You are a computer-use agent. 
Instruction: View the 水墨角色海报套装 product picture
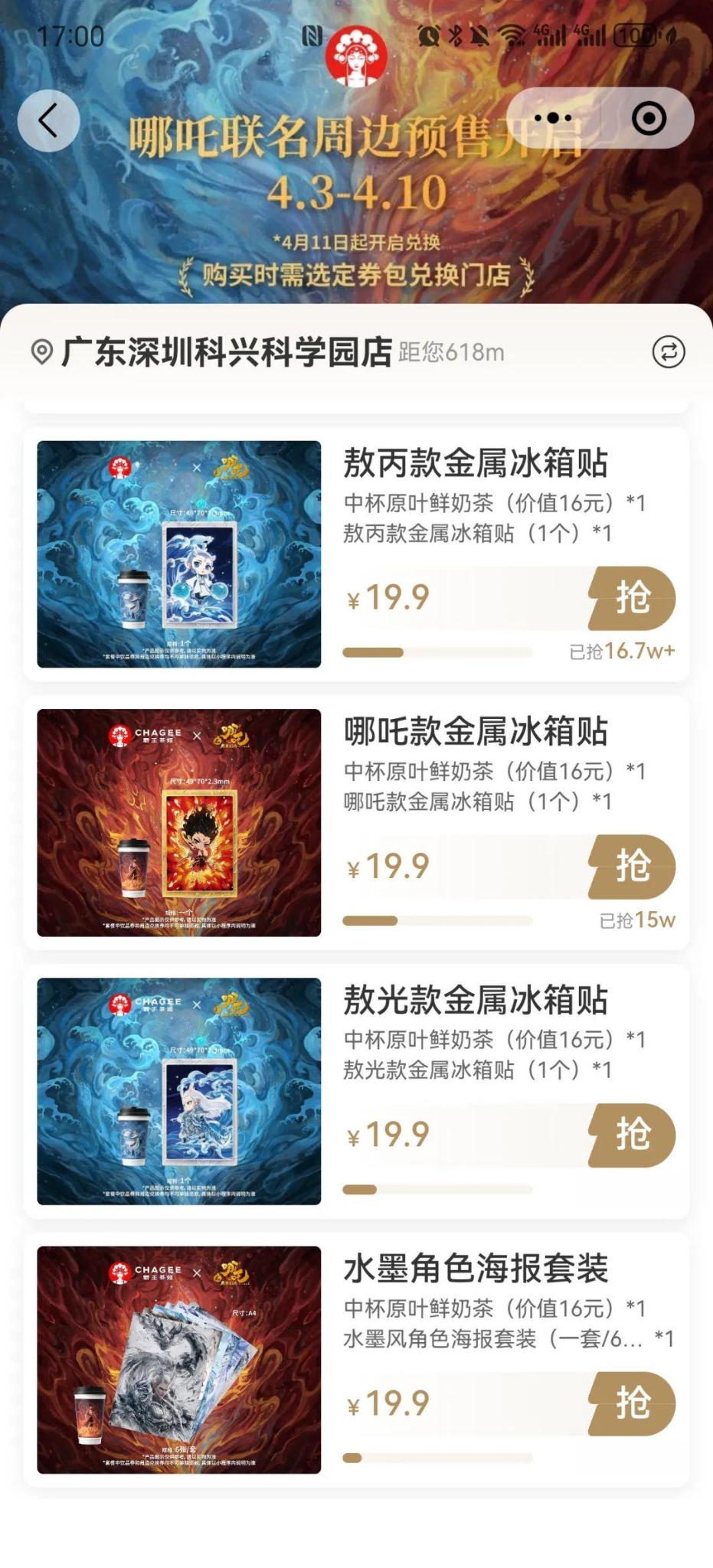178,1360
